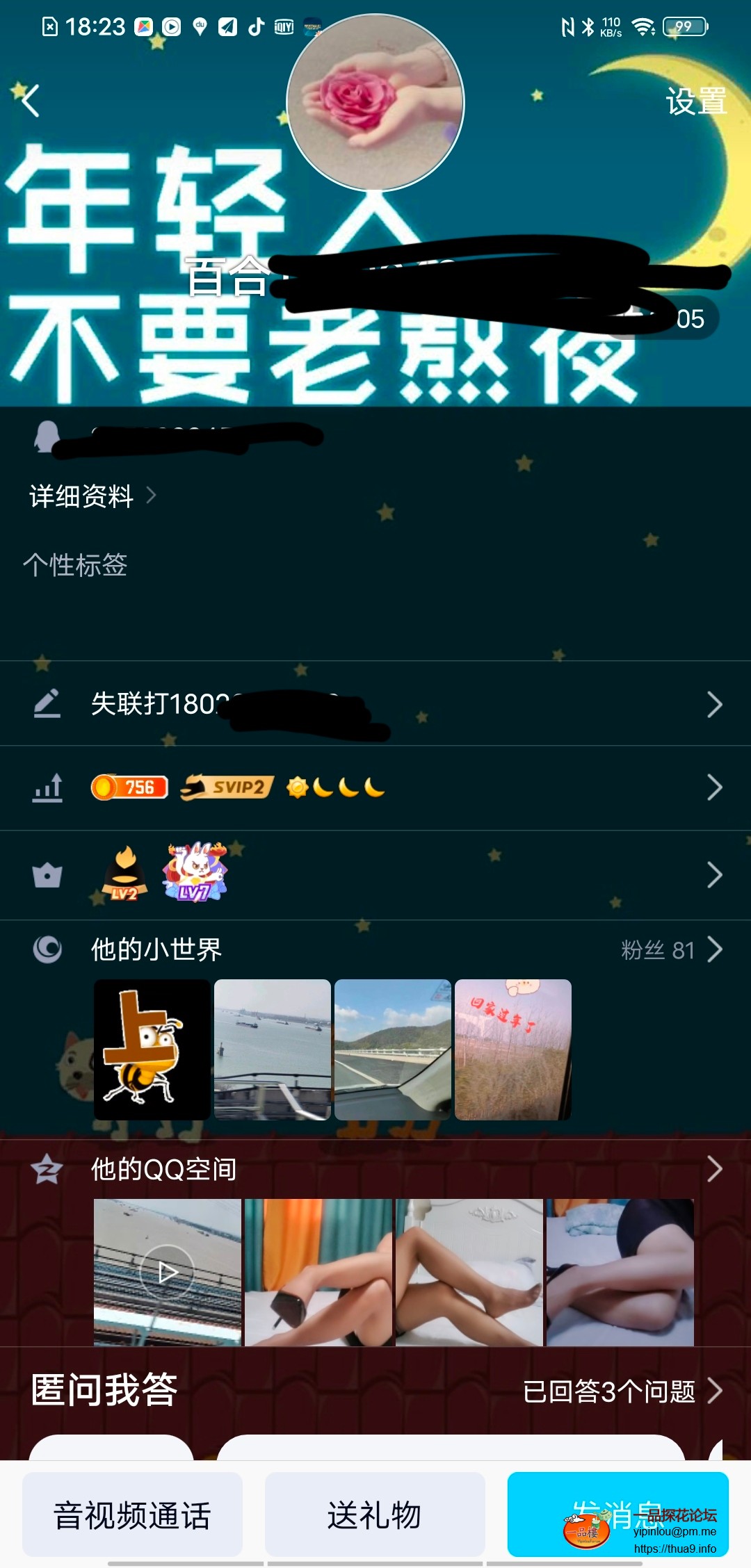Open the 失联打 signature row
Screen dimensions: 751x1568
click(x=375, y=704)
